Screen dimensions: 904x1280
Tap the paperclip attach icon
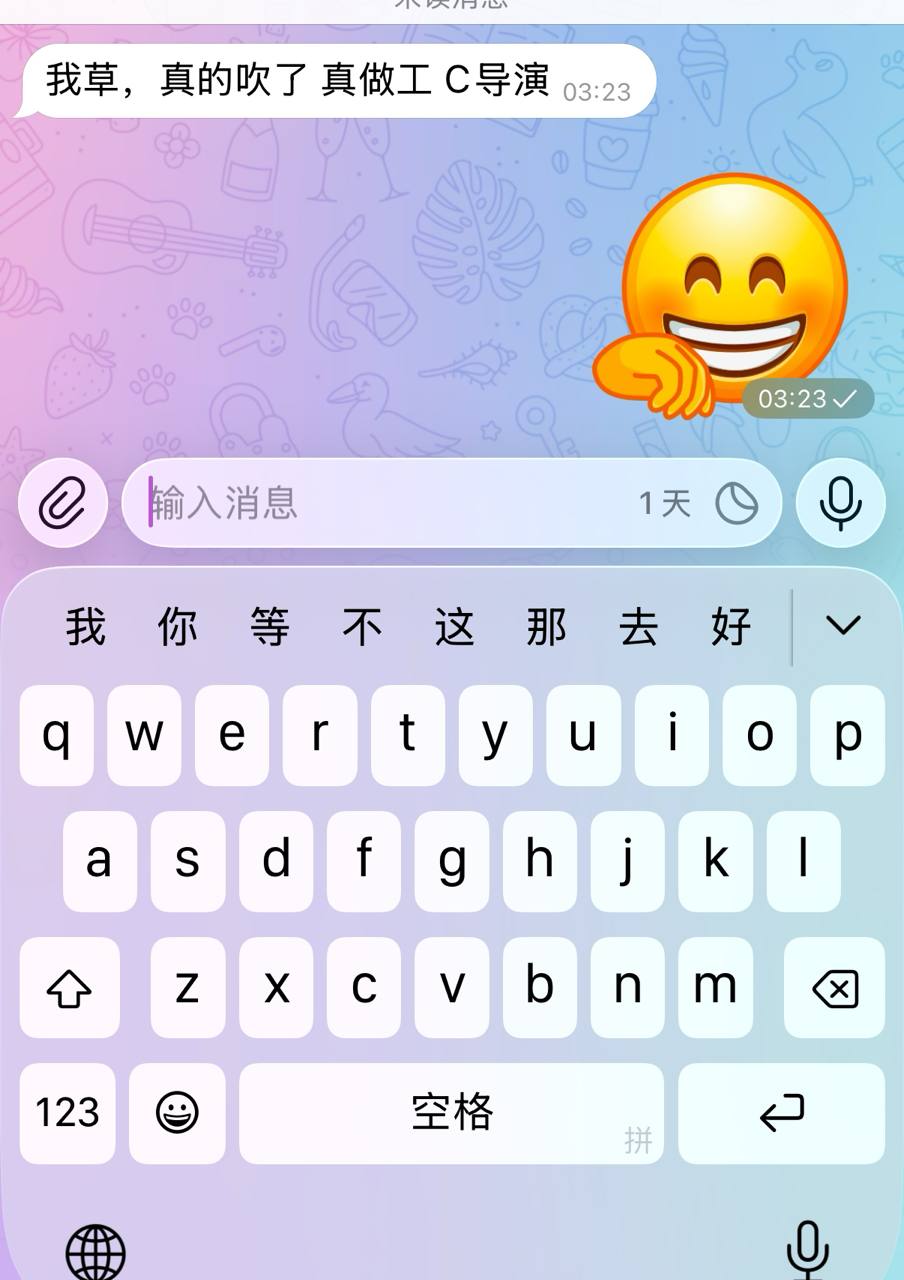[x=63, y=503]
